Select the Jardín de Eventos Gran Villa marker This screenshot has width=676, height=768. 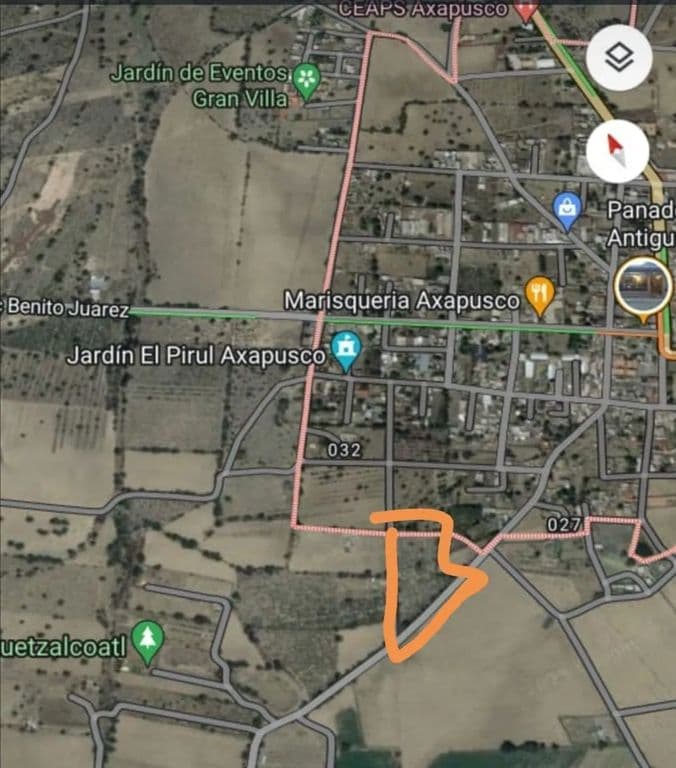(x=306, y=80)
